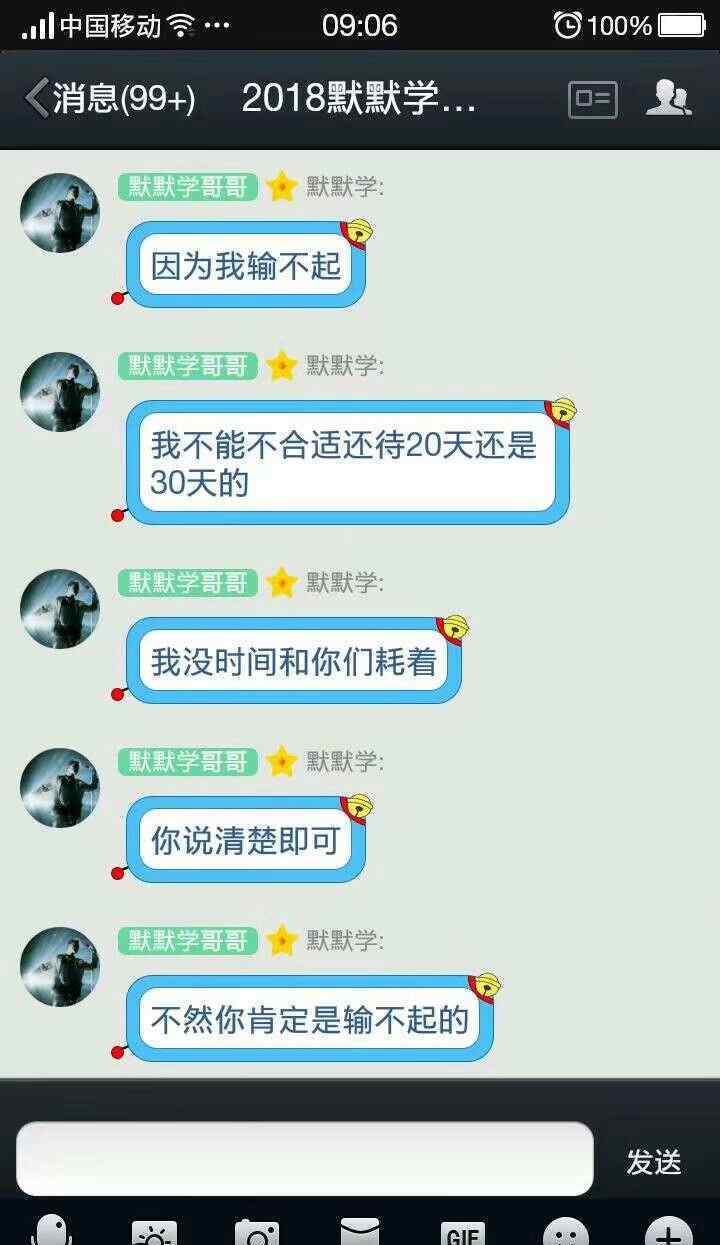Open the group members icon
The width and height of the screenshot is (720, 1245).
click(668, 98)
